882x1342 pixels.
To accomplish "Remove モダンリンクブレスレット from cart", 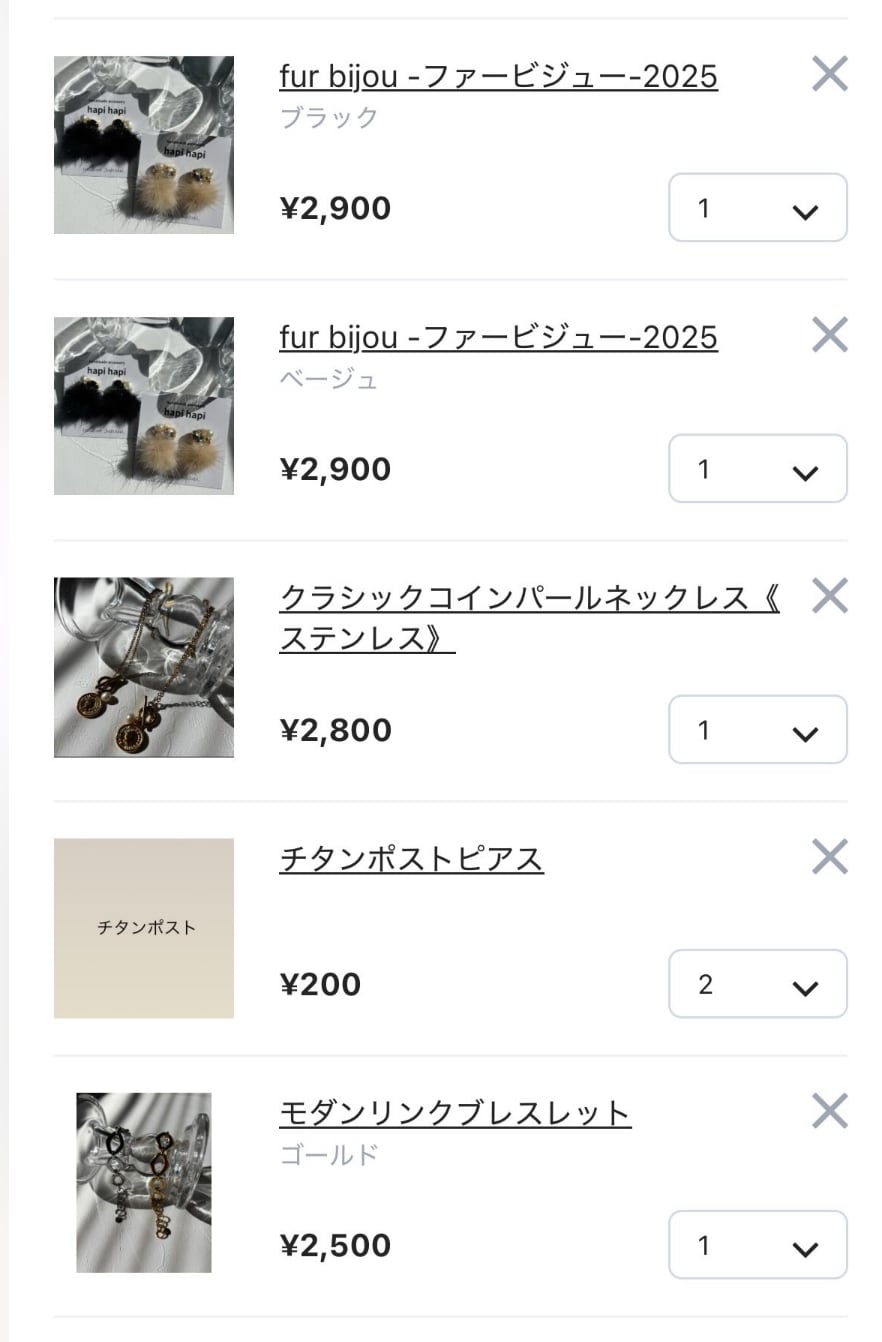I will tap(829, 1111).
